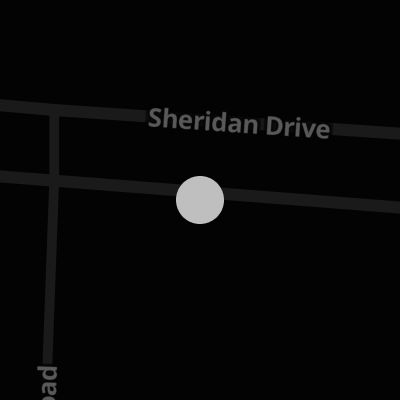Tap the location marker below Sheridan Drive
The height and width of the screenshot is (400, 400).
pyautogui.click(x=200, y=200)
